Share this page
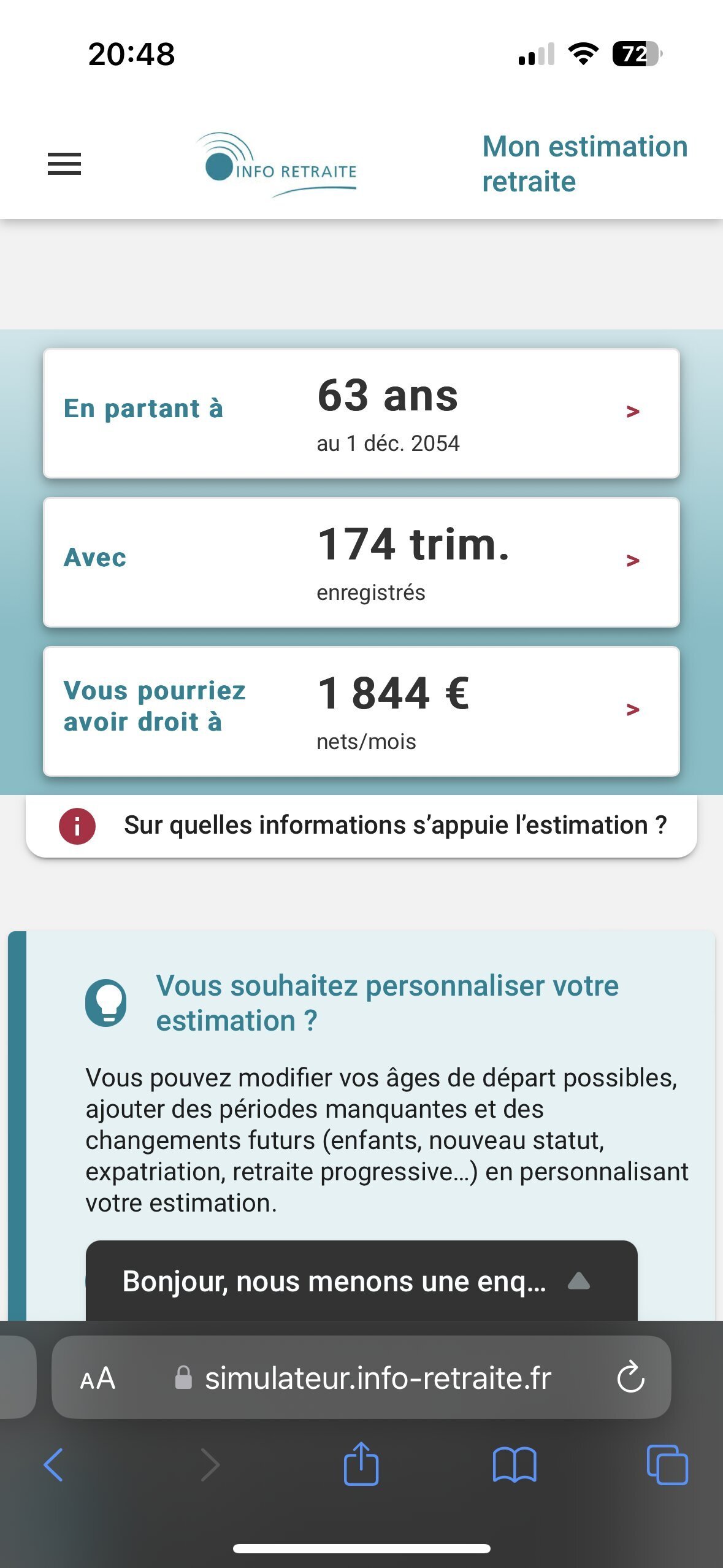The image size is (723, 1568). click(361, 1464)
